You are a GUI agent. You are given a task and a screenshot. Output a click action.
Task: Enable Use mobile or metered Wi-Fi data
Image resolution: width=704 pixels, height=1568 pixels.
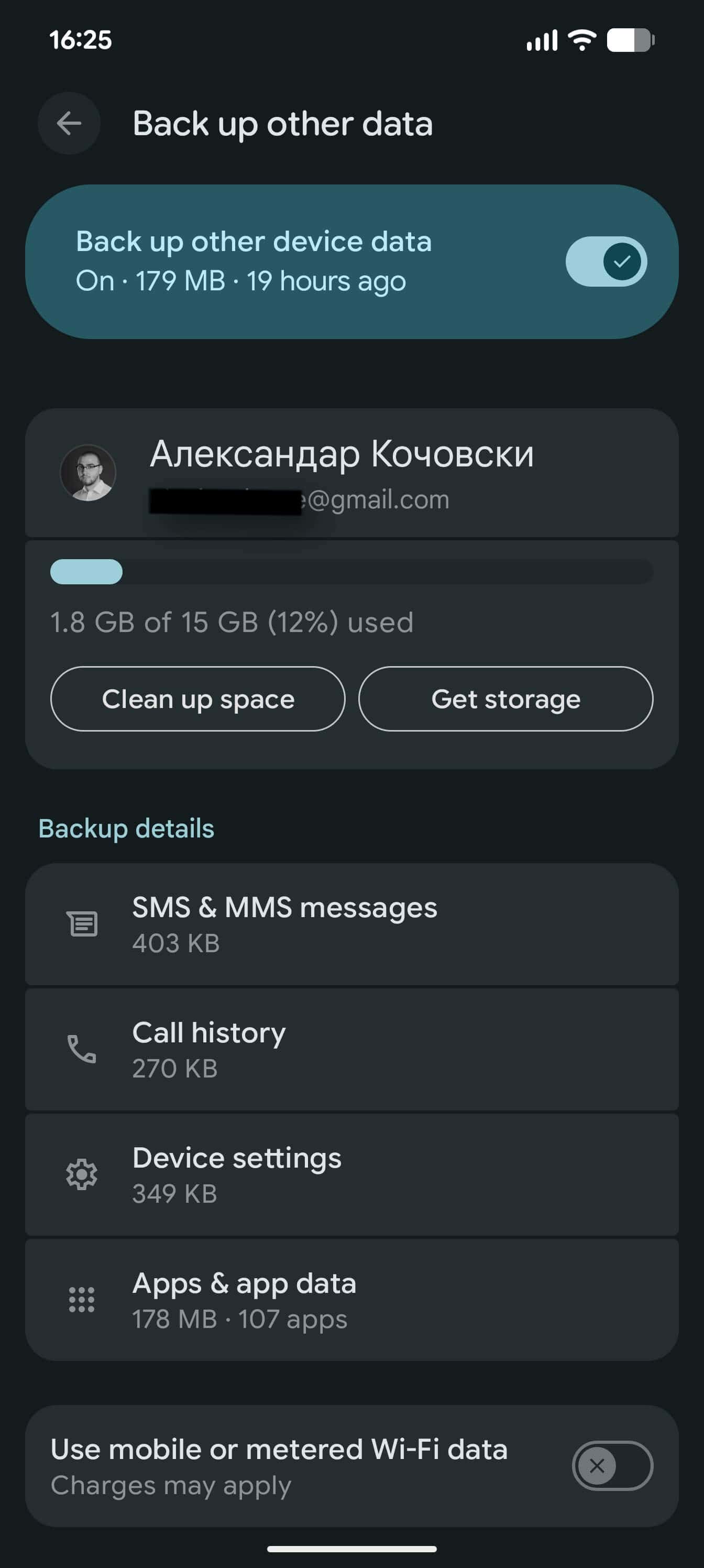[x=612, y=1466]
